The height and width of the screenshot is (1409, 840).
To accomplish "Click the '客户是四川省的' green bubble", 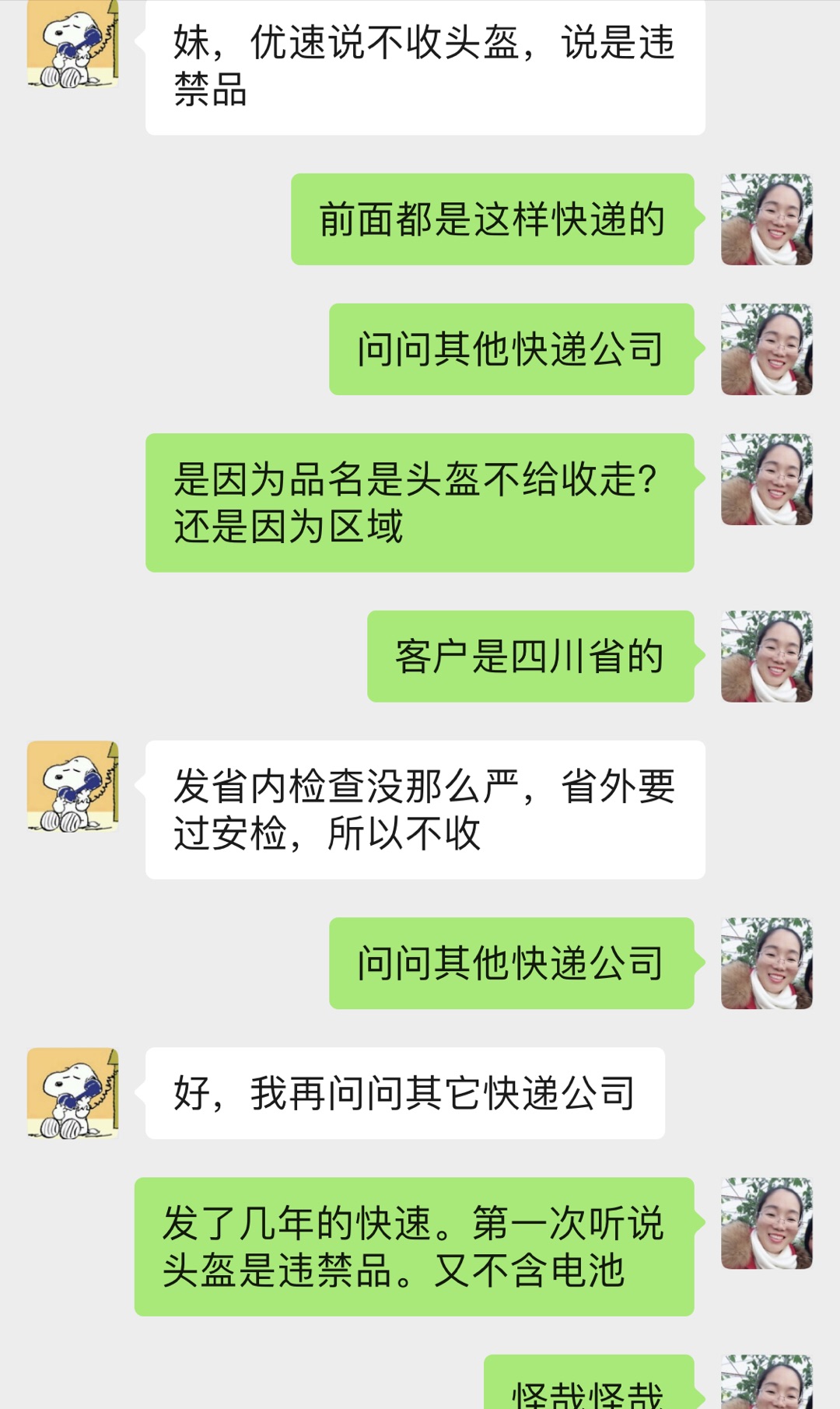I will pyautogui.click(x=529, y=657).
